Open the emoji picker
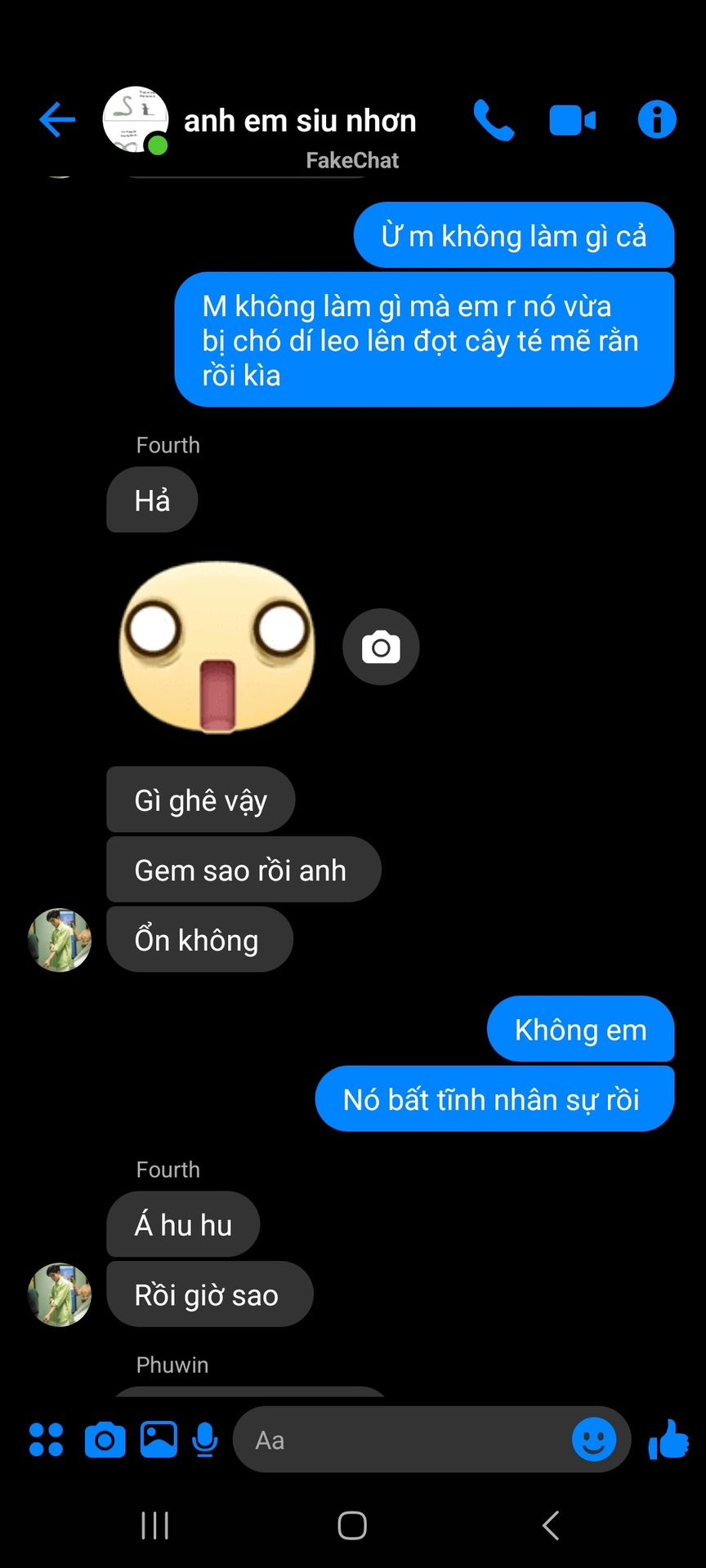The image size is (706, 1568). (594, 1439)
